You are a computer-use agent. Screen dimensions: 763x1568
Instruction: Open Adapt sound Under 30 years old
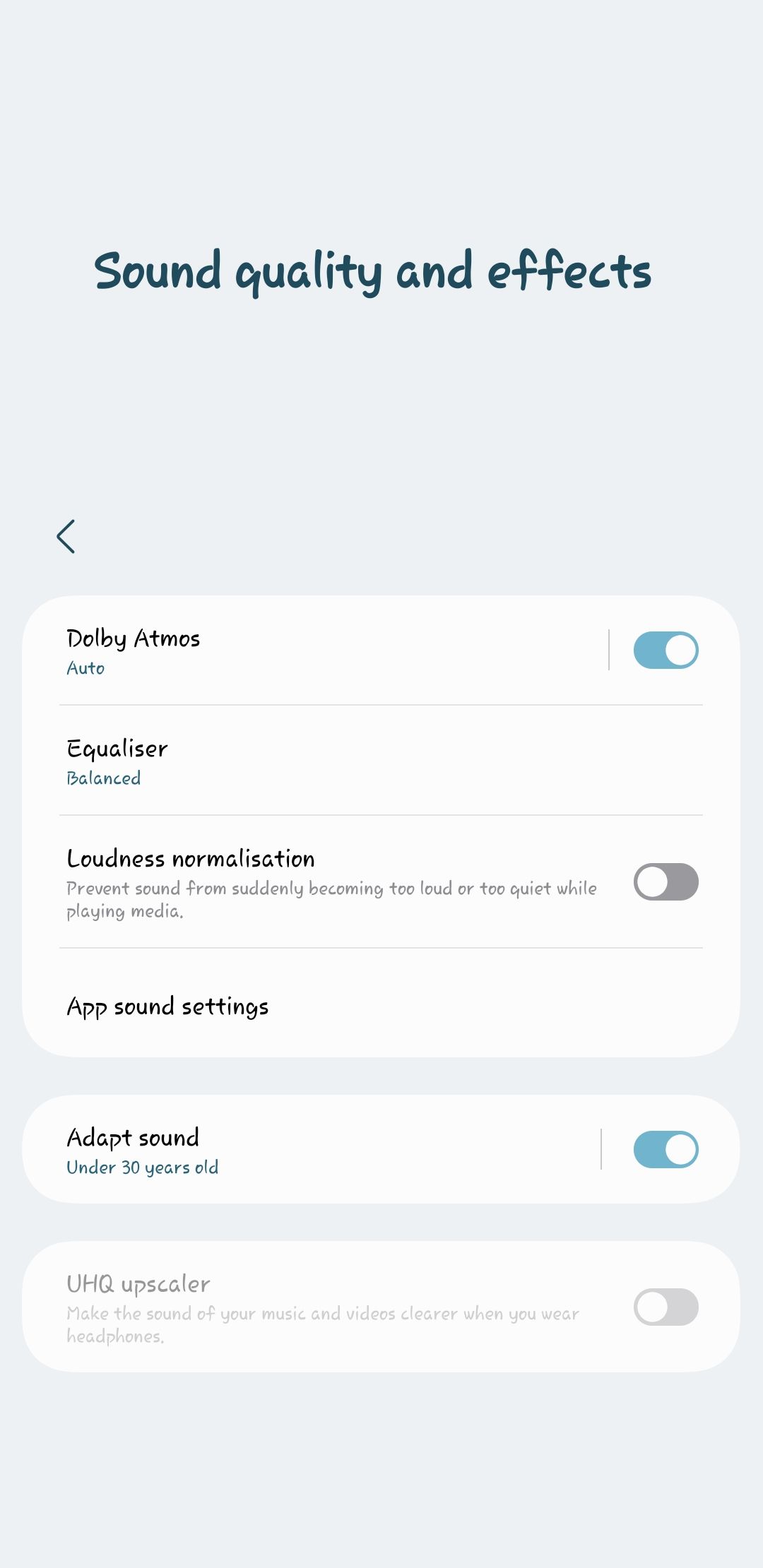tap(283, 1149)
